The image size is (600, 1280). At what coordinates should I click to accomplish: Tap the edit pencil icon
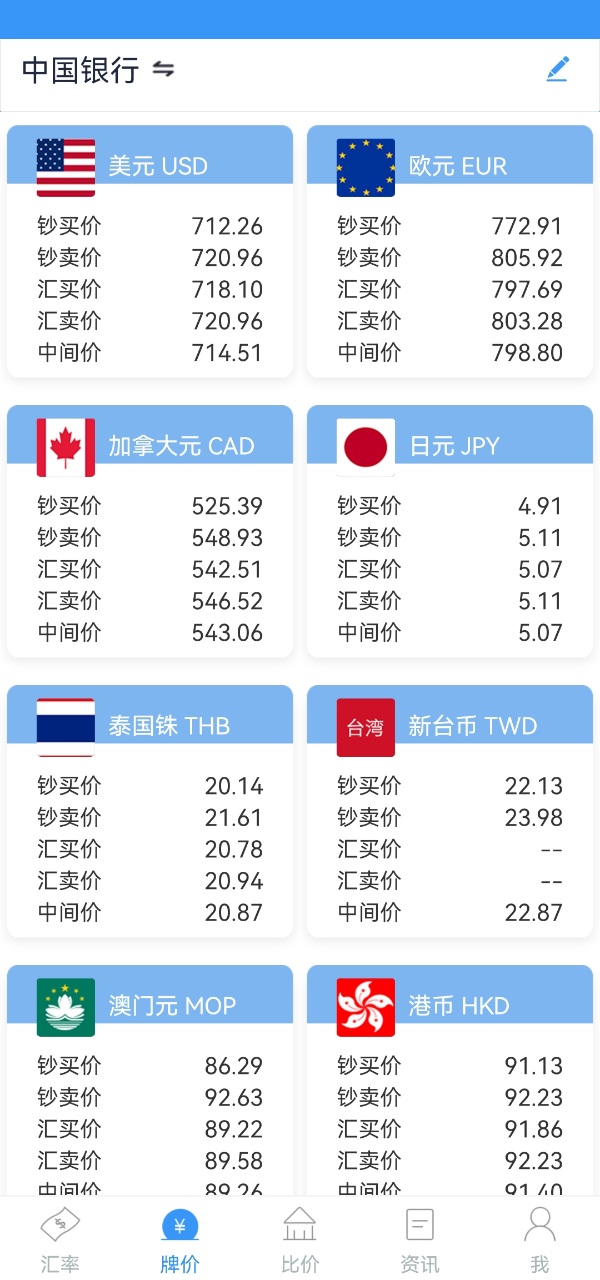tap(557, 69)
